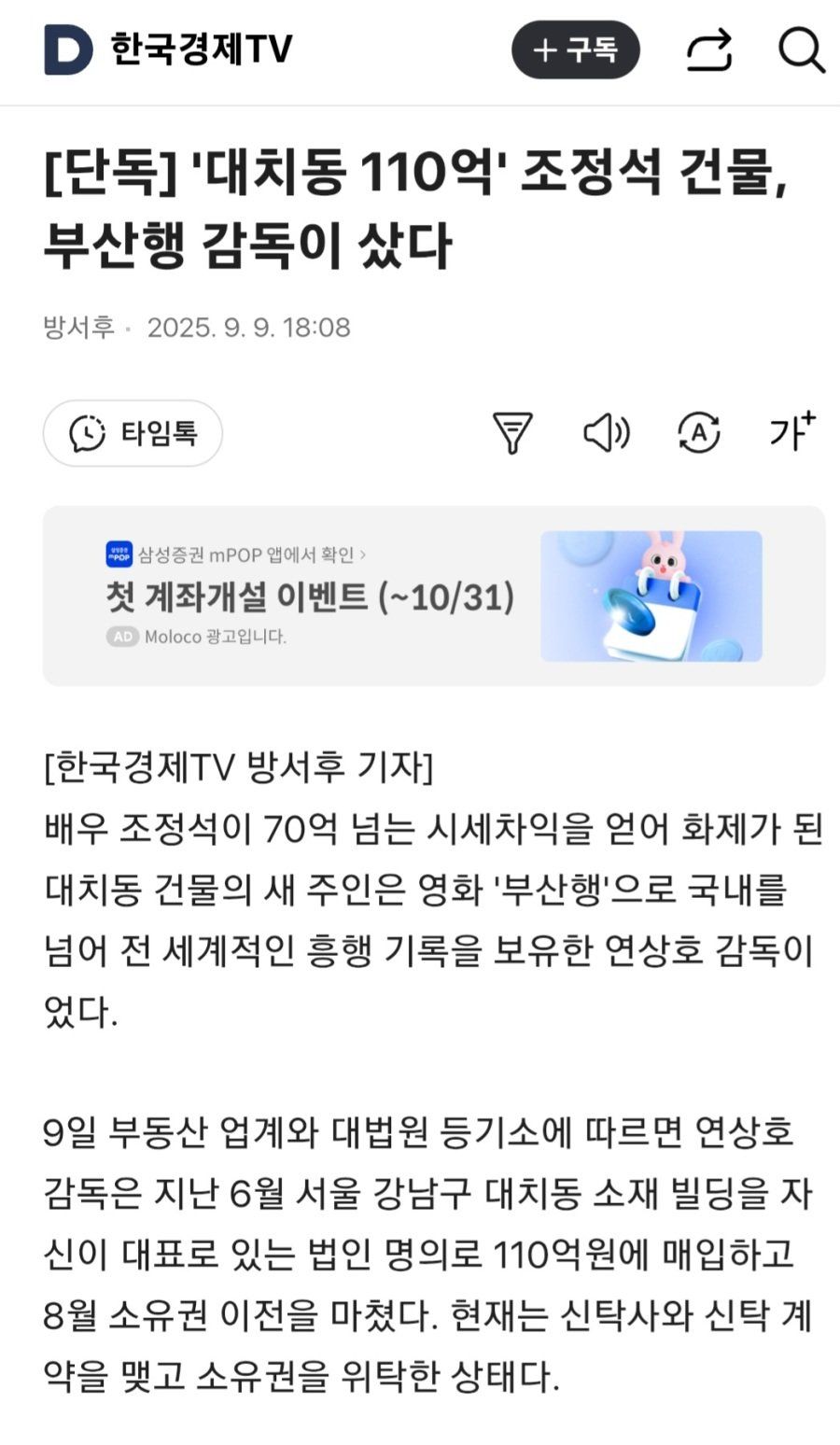Open the search magnifier

click(x=801, y=49)
